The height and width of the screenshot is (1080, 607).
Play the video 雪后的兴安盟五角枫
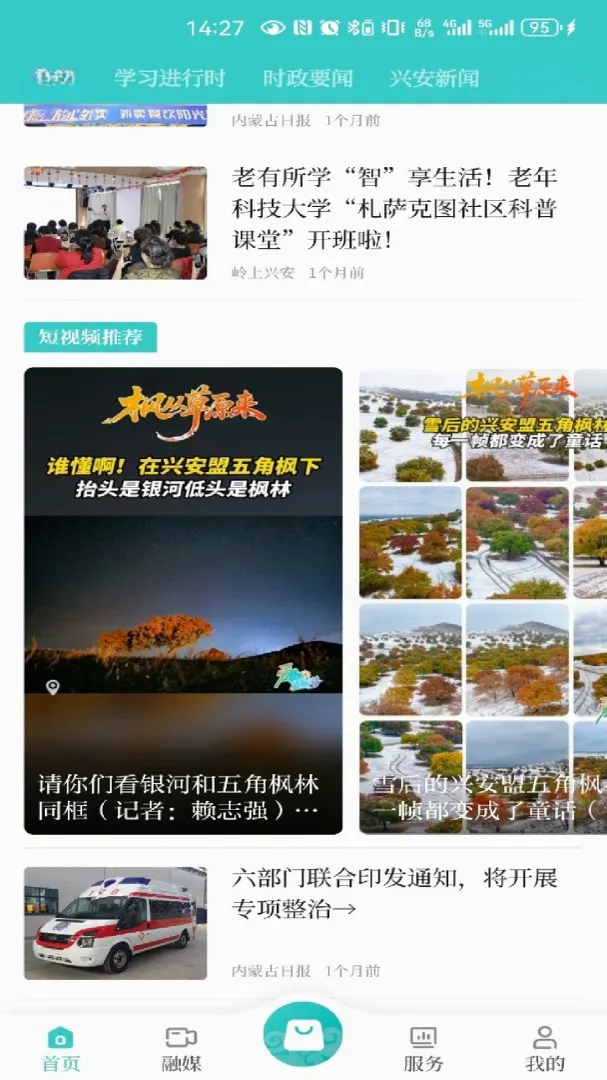tap(483, 601)
